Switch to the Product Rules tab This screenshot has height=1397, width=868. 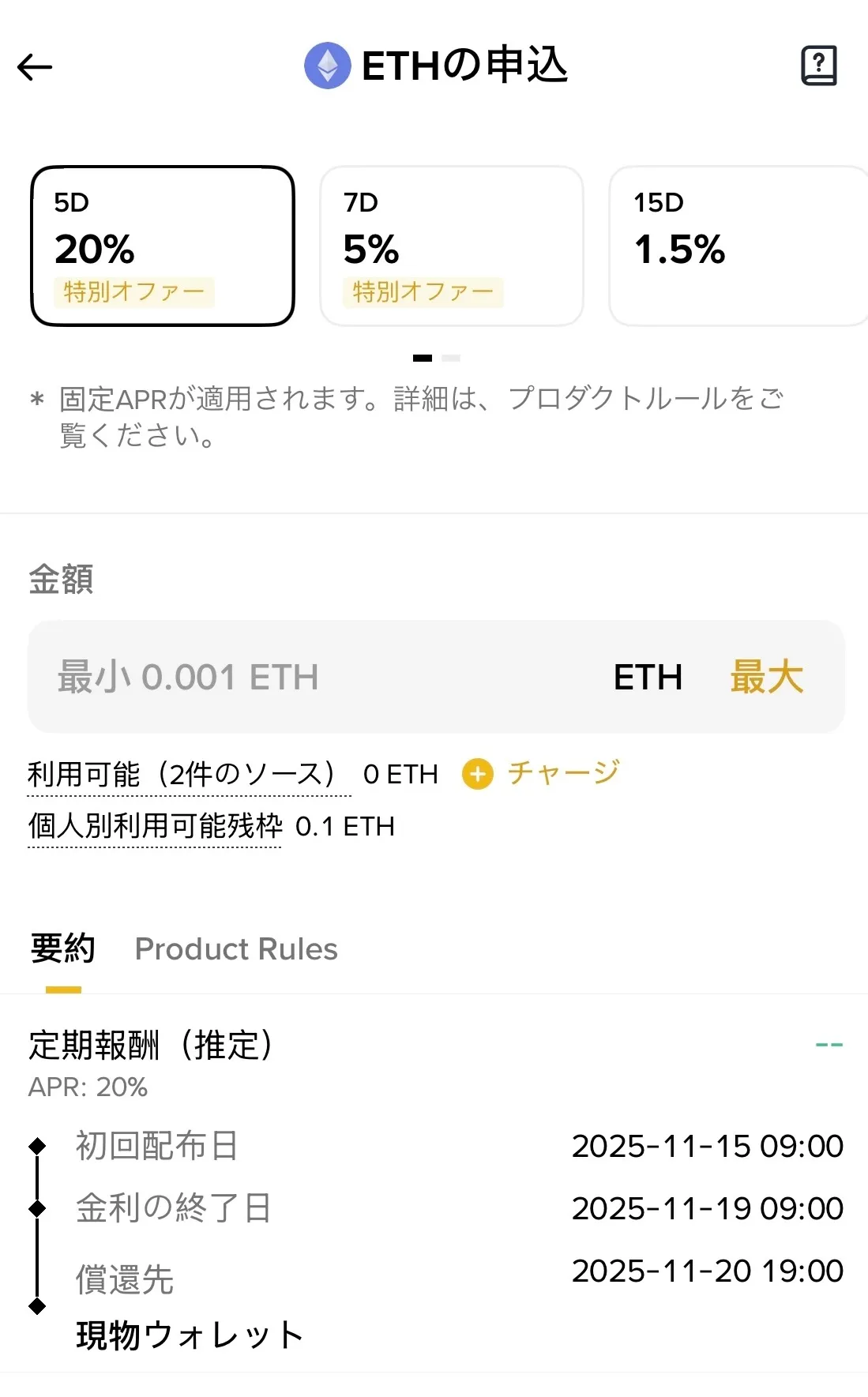tap(235, 948)
